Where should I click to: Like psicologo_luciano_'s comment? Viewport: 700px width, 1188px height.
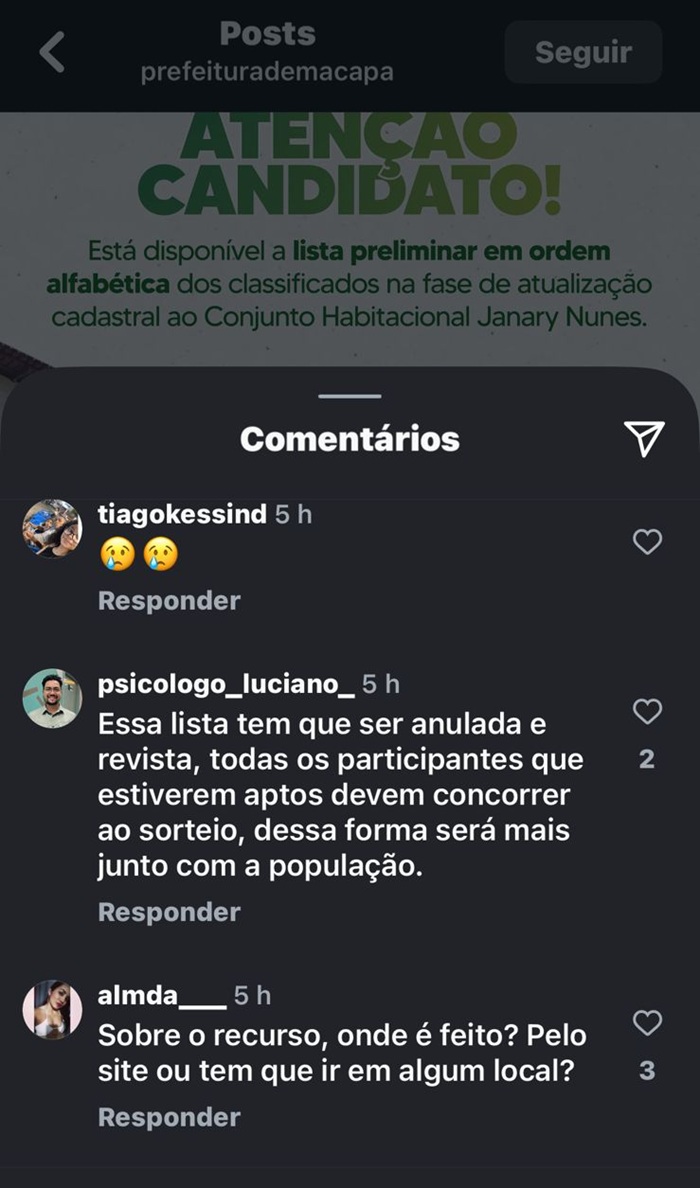point(648,712)
